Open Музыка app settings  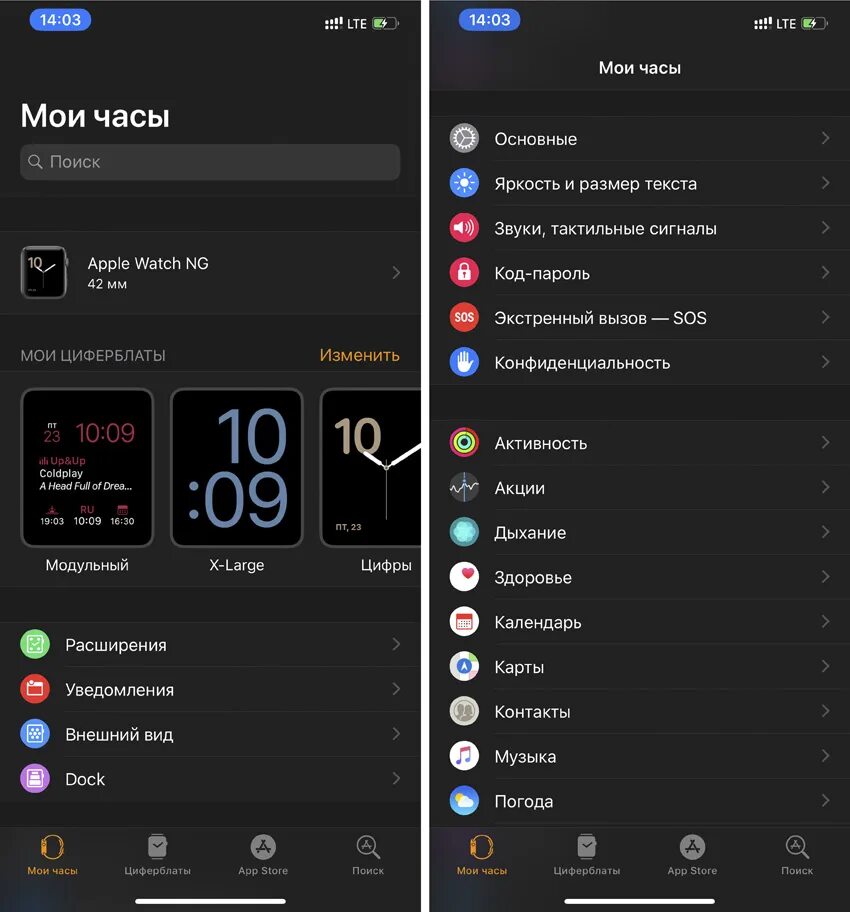coord(638,757)
